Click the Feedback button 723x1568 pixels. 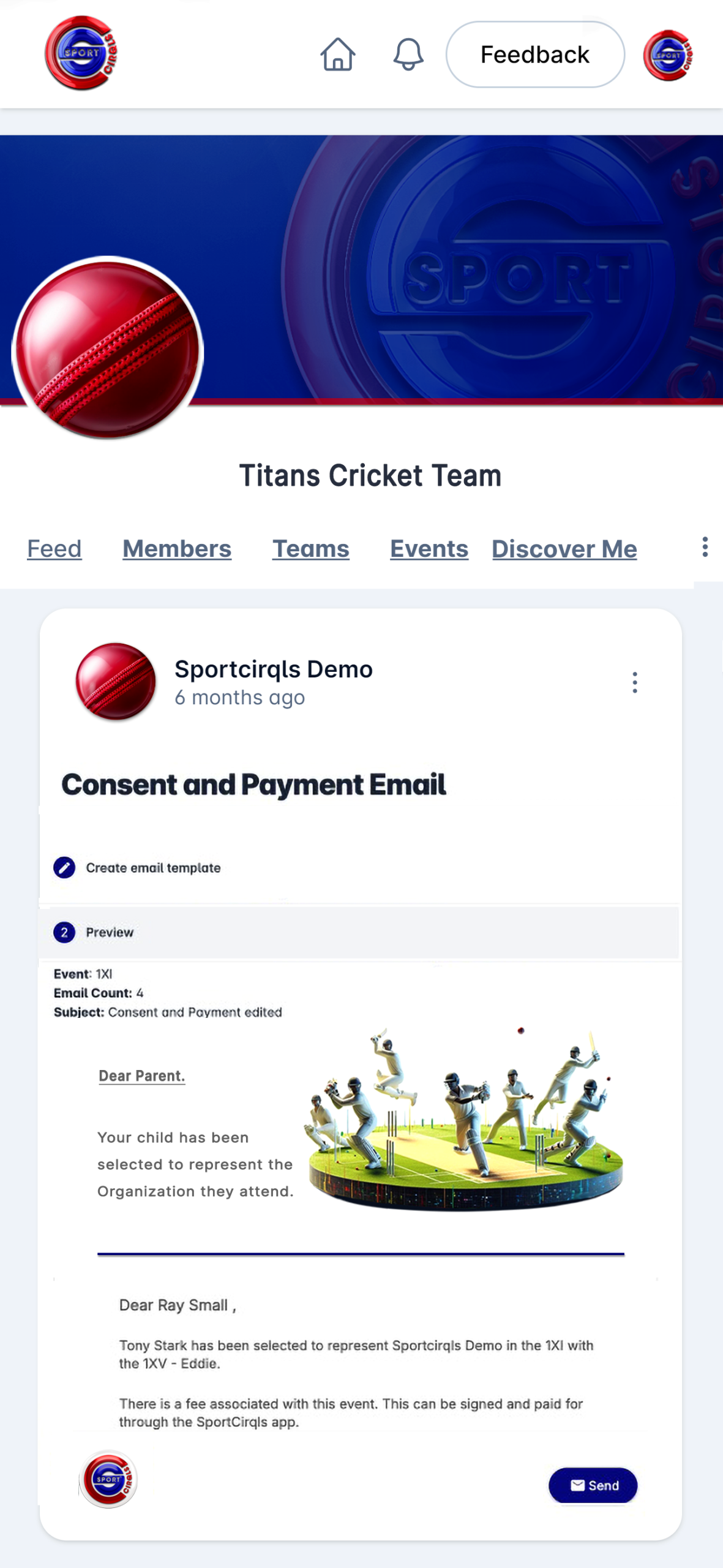point(534,55)
